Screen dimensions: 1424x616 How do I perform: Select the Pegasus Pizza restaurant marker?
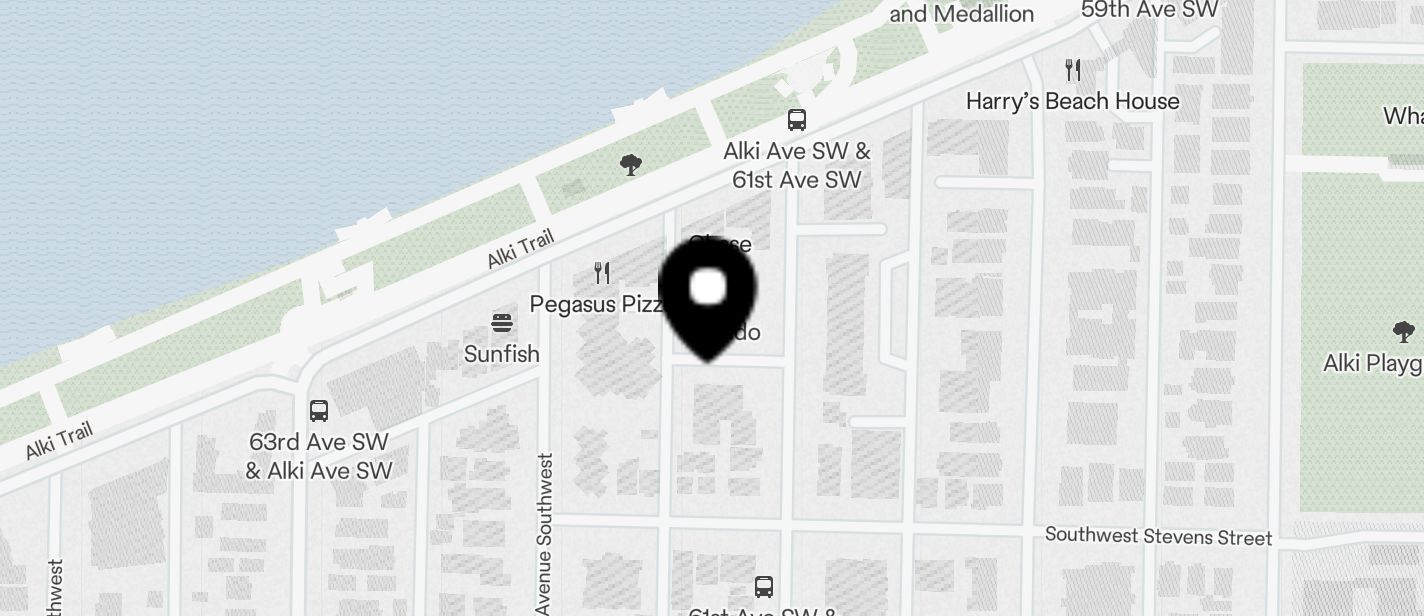[x=602, y=272]
